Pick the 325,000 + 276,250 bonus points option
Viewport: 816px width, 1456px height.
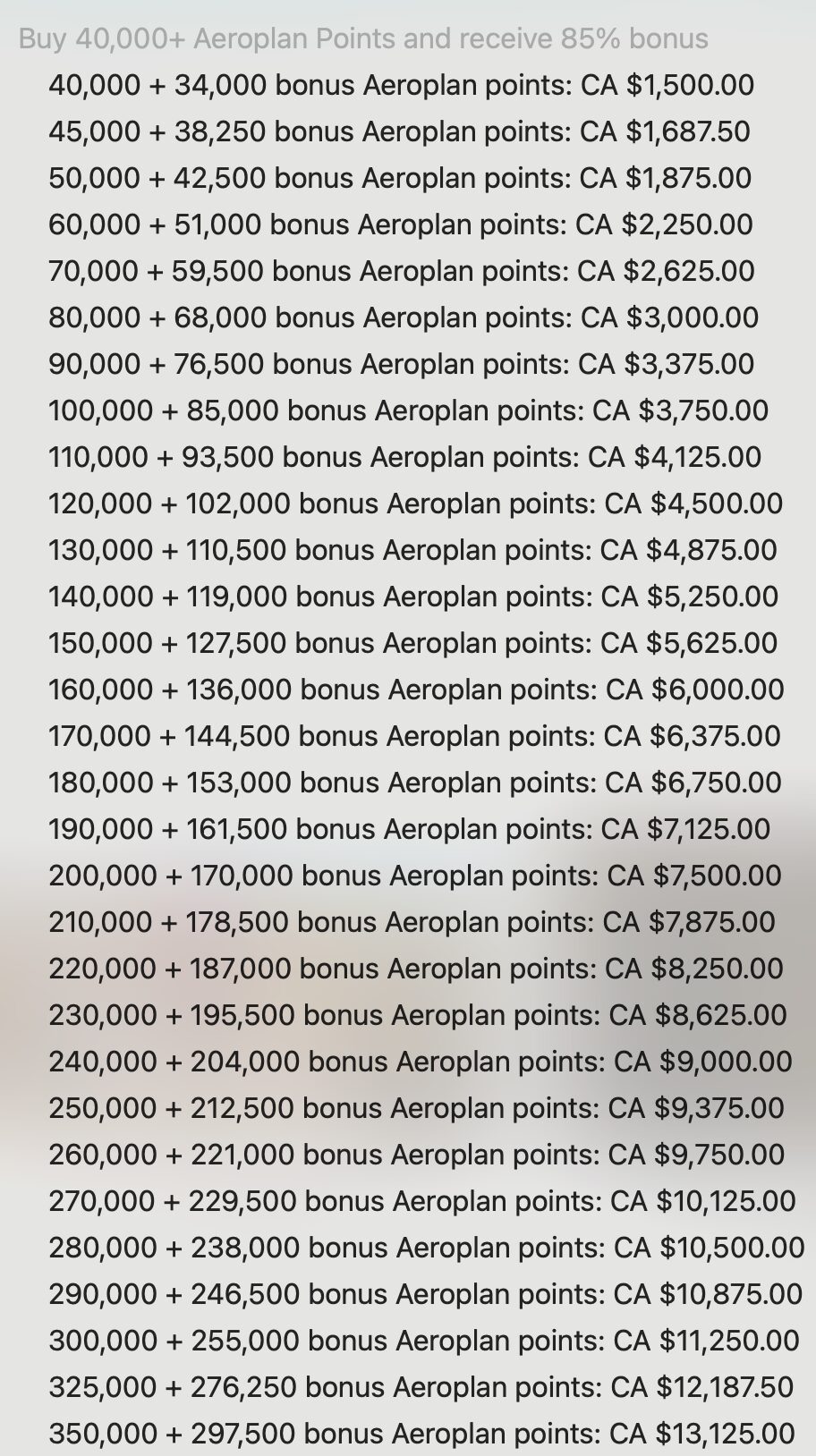tap(421, 1387)
